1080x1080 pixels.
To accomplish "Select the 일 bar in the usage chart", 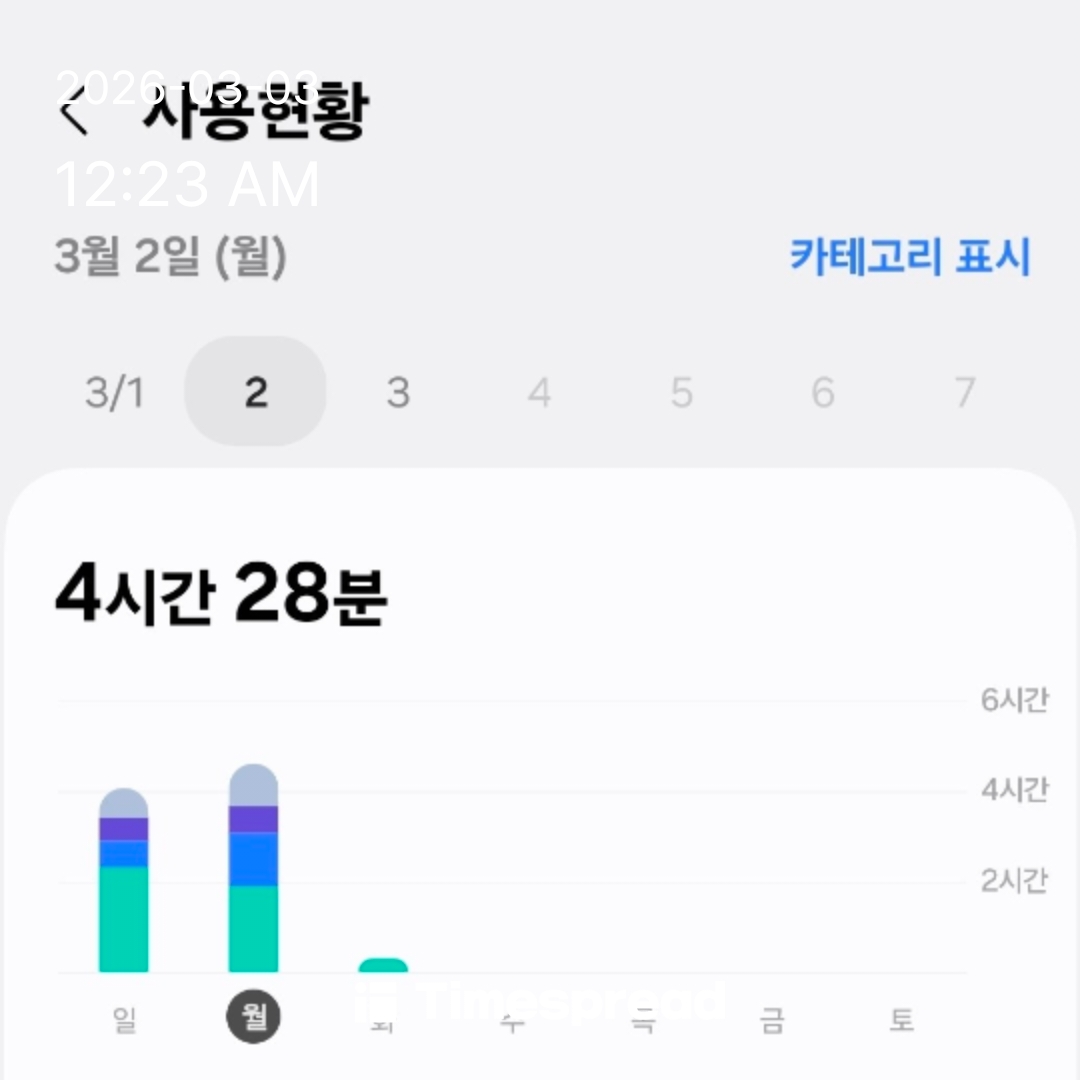I will pyautogui.click(x=124, y=880).
